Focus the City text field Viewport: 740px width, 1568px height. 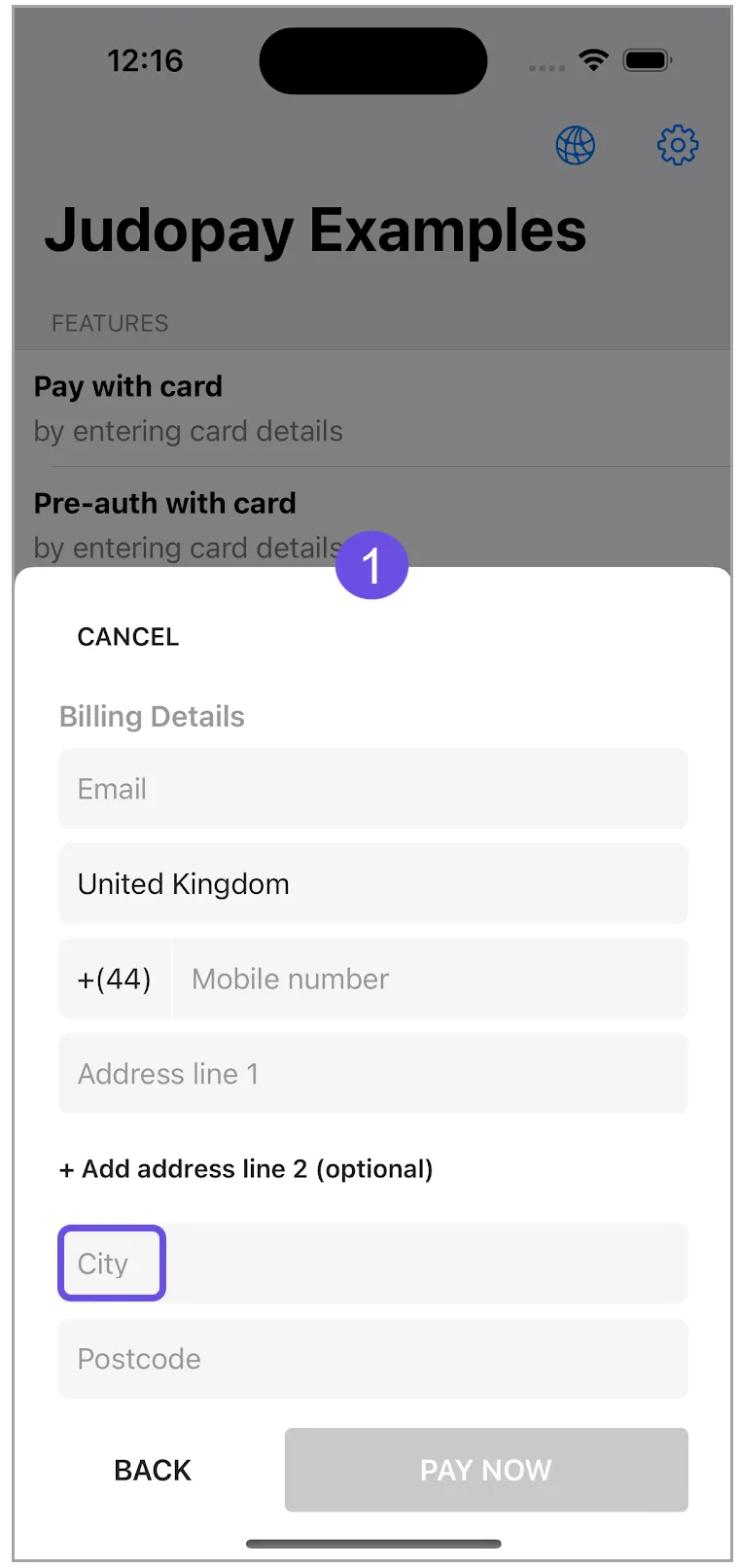tap(372, 1264)
